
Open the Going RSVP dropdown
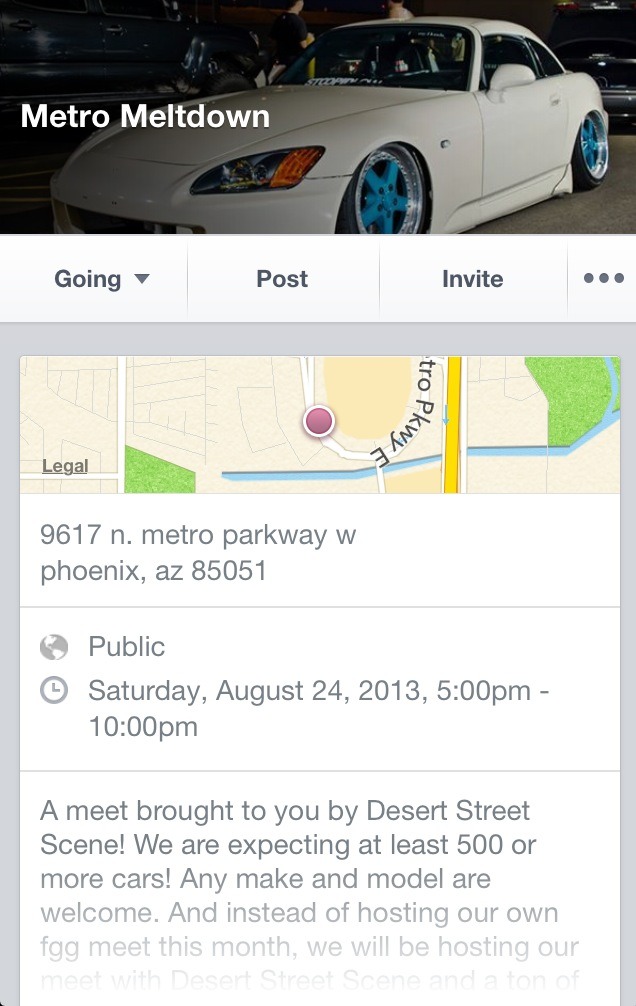click(101, 279)
